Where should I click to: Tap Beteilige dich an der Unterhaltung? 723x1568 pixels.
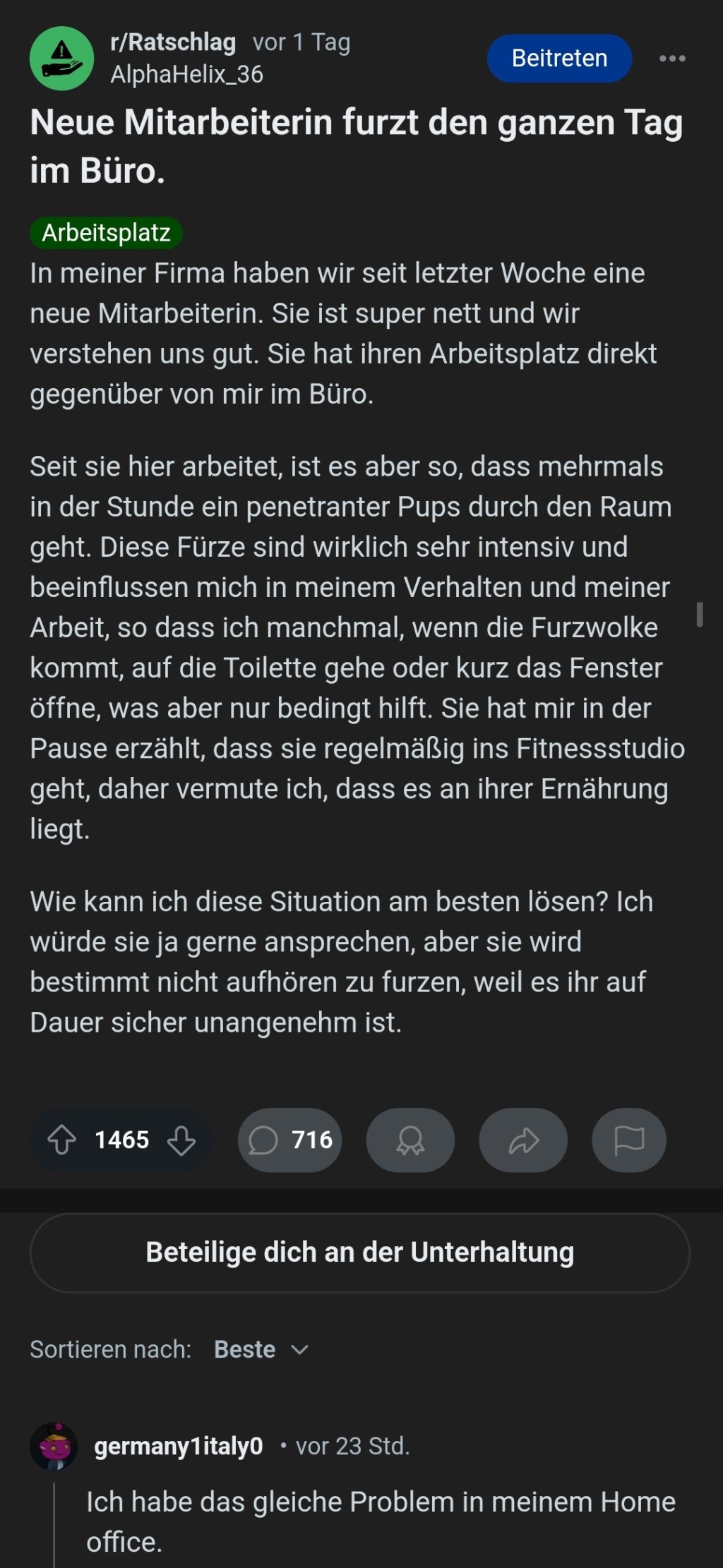tap(360, 1253)
